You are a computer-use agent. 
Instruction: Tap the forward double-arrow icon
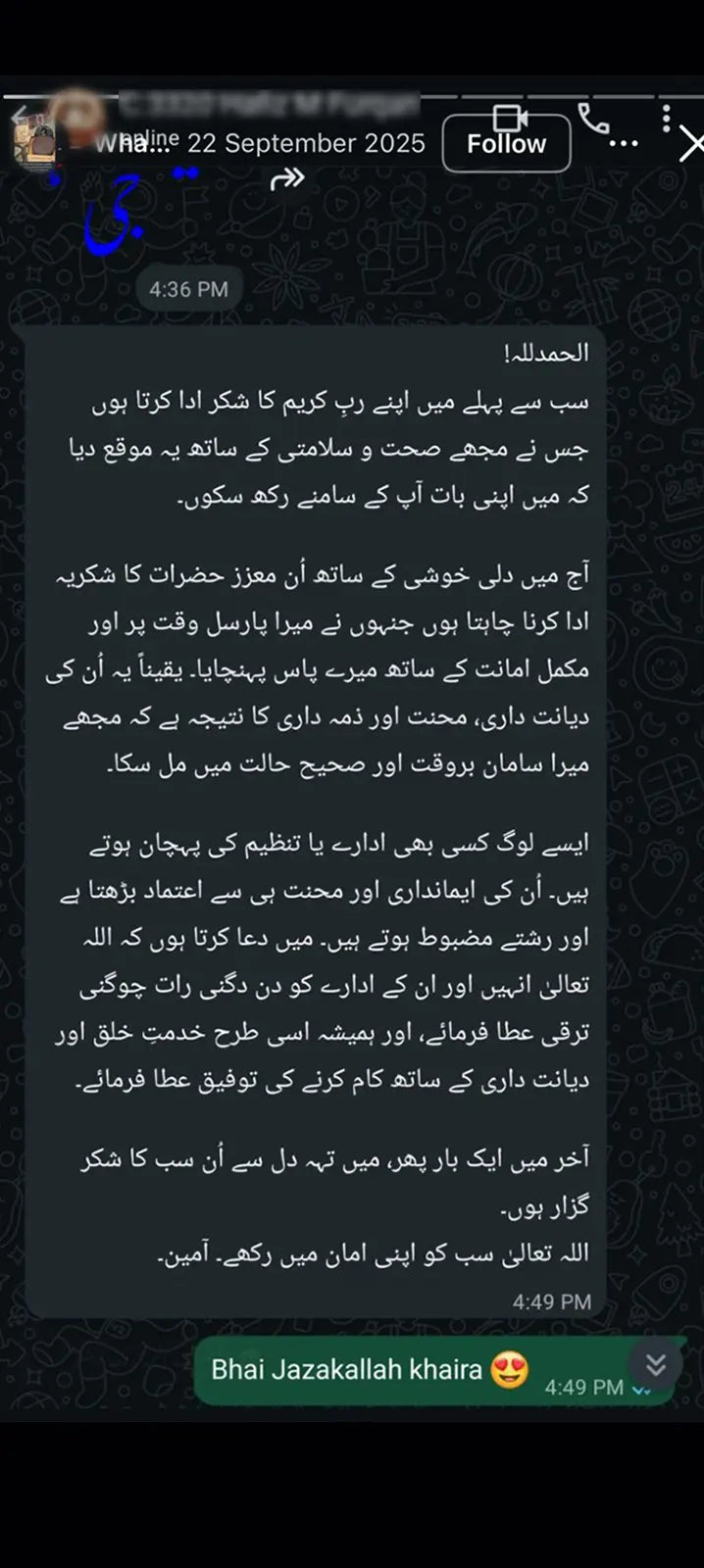(286, 178)
